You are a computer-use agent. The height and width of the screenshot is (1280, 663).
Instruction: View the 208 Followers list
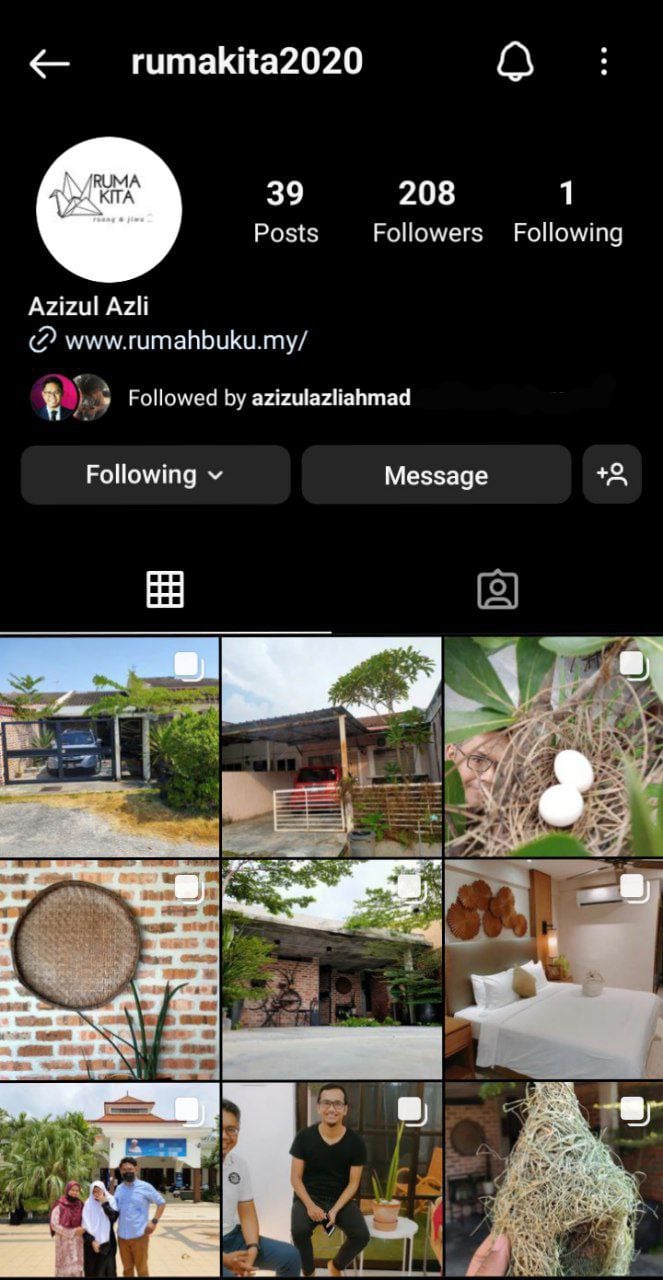tap(427, 211)
